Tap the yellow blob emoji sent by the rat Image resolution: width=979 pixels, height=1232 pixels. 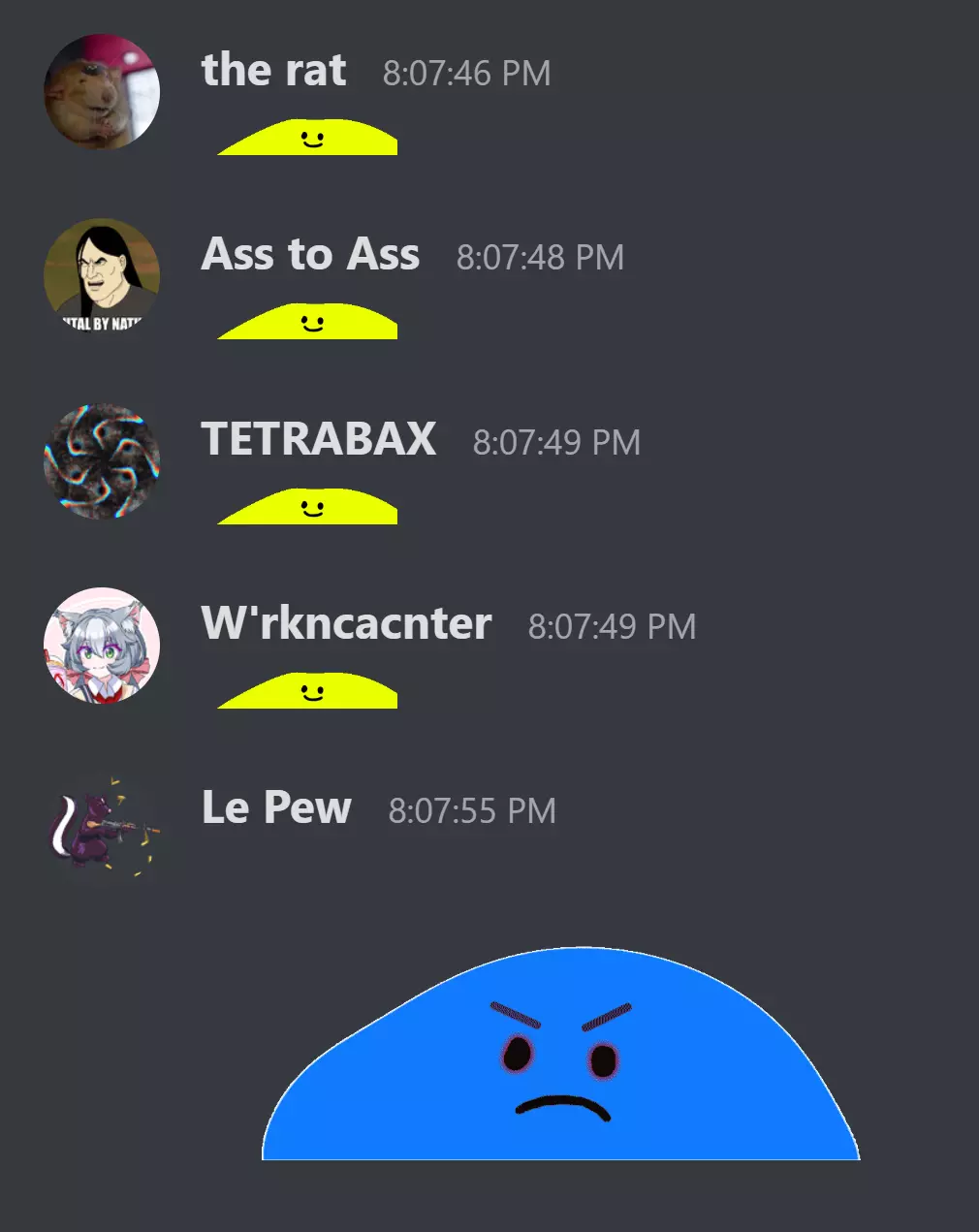pyautogui.click(x=307, y=137)
